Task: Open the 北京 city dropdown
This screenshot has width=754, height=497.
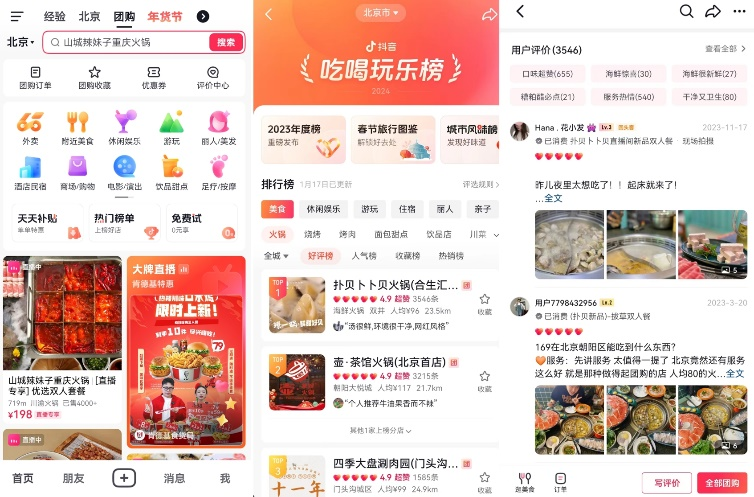Action: point(21,42)
